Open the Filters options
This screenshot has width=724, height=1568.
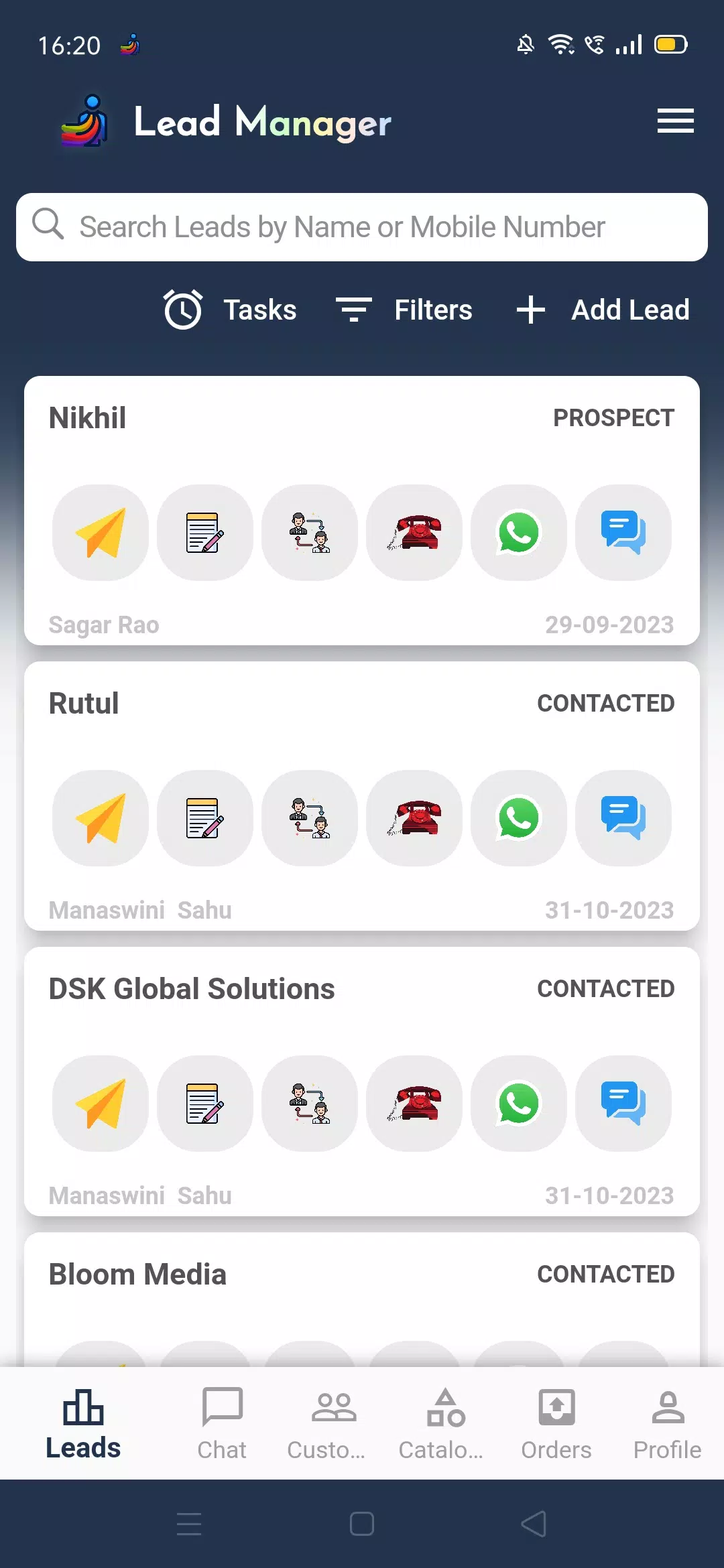[404, 310]
